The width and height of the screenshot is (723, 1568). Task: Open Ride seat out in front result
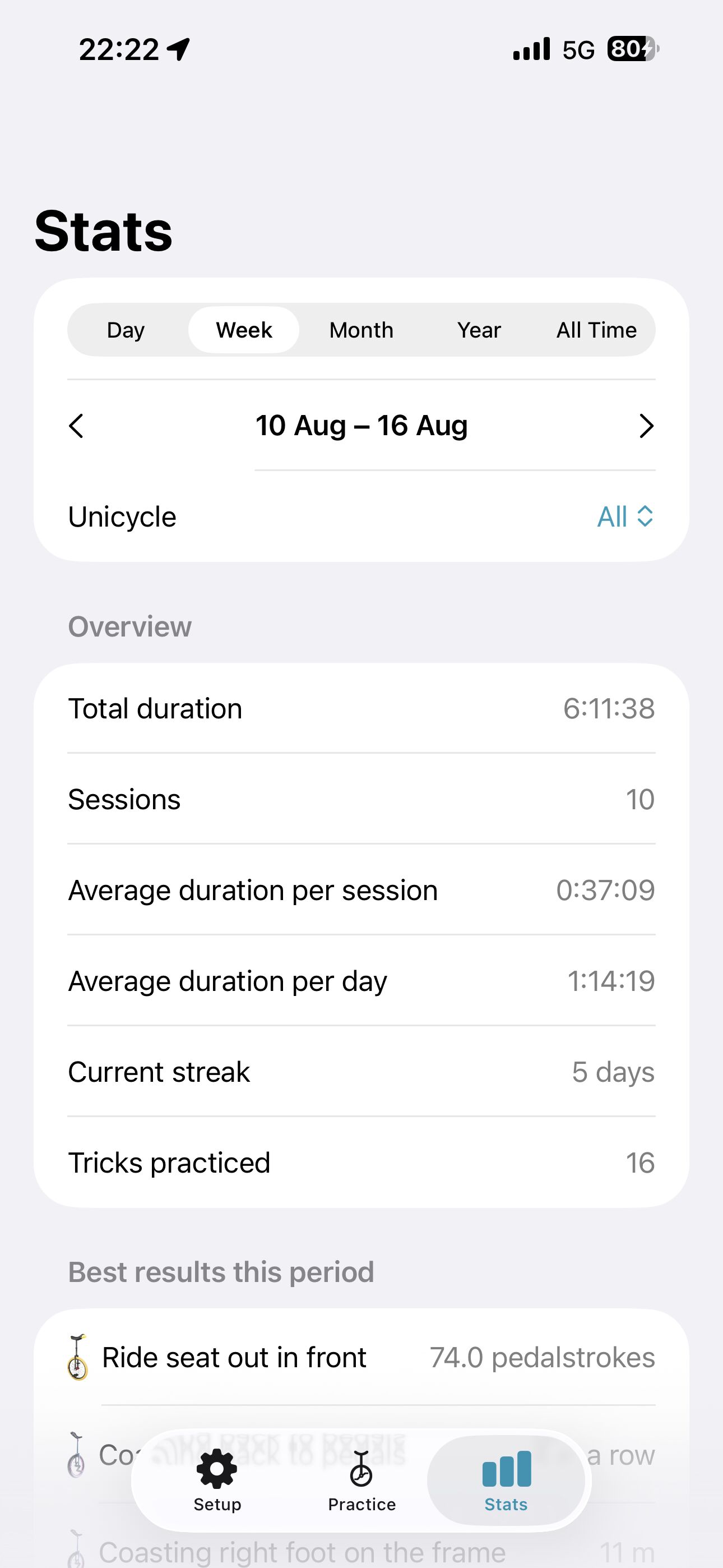361,1358
